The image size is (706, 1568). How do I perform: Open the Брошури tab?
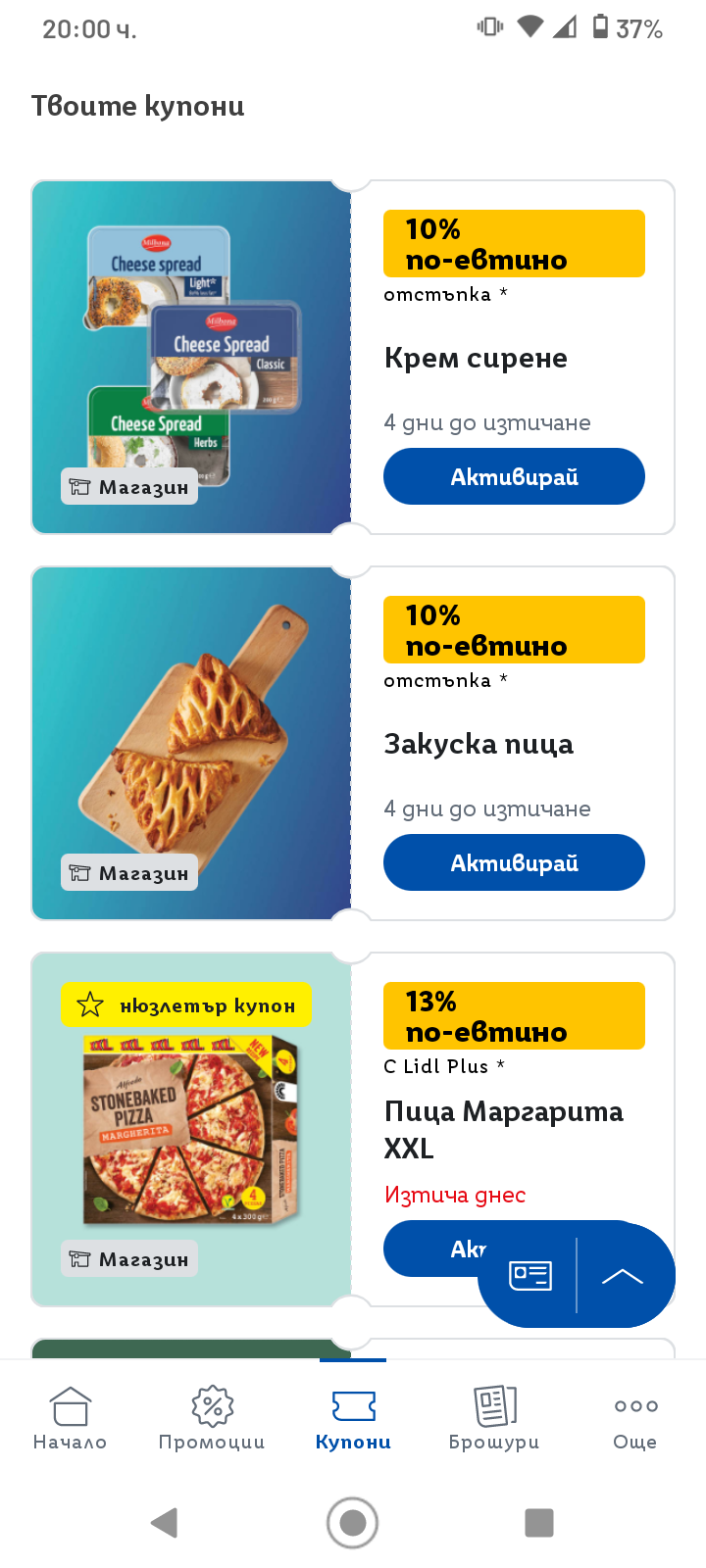494,1418
